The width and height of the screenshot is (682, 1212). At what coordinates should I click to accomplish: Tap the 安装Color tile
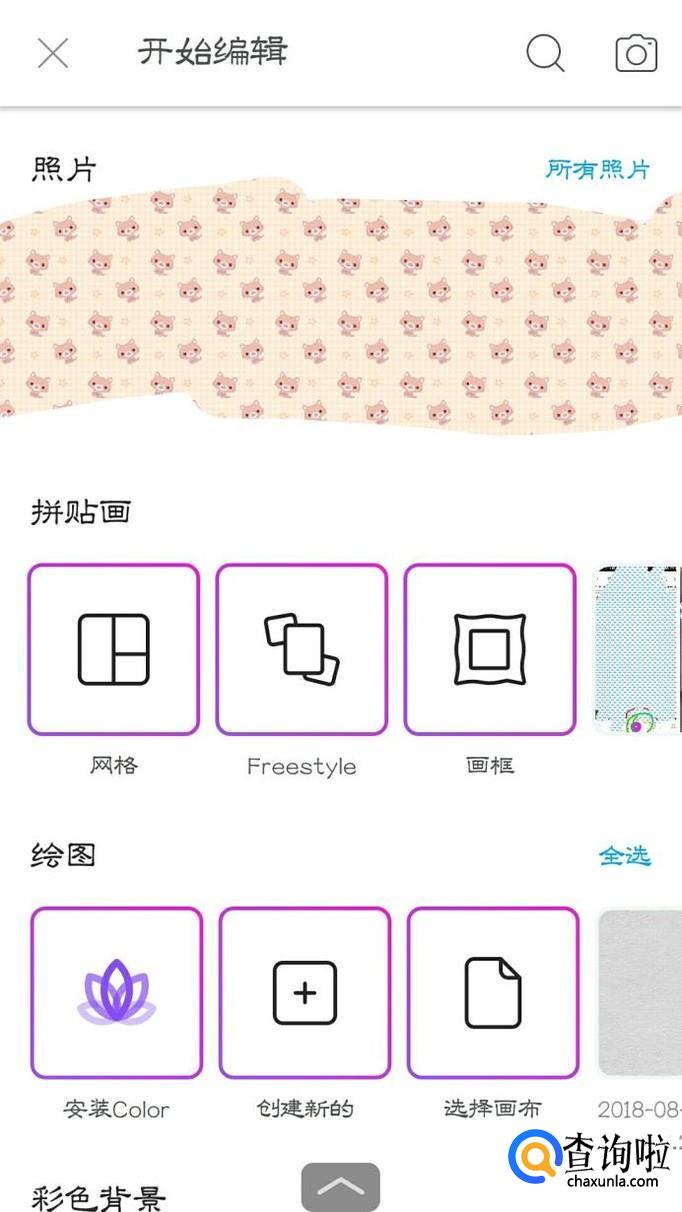(x=117, y=992)
